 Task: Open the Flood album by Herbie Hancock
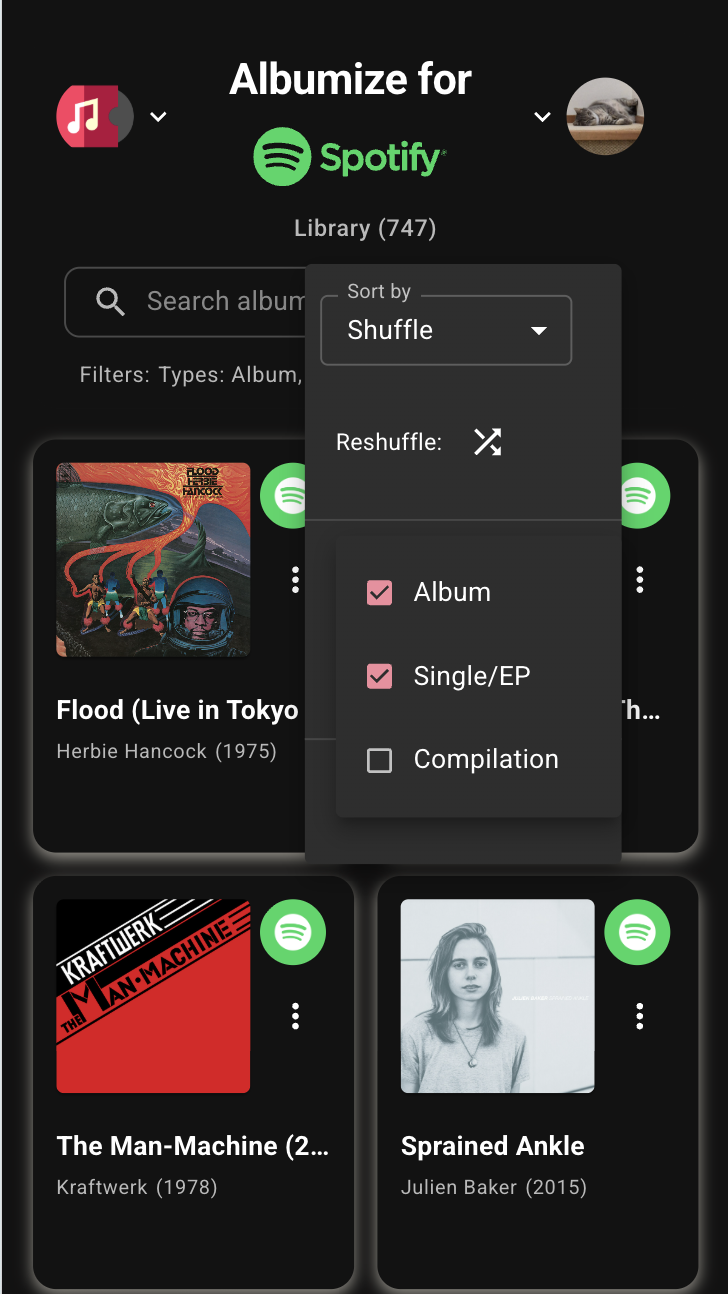153,559
